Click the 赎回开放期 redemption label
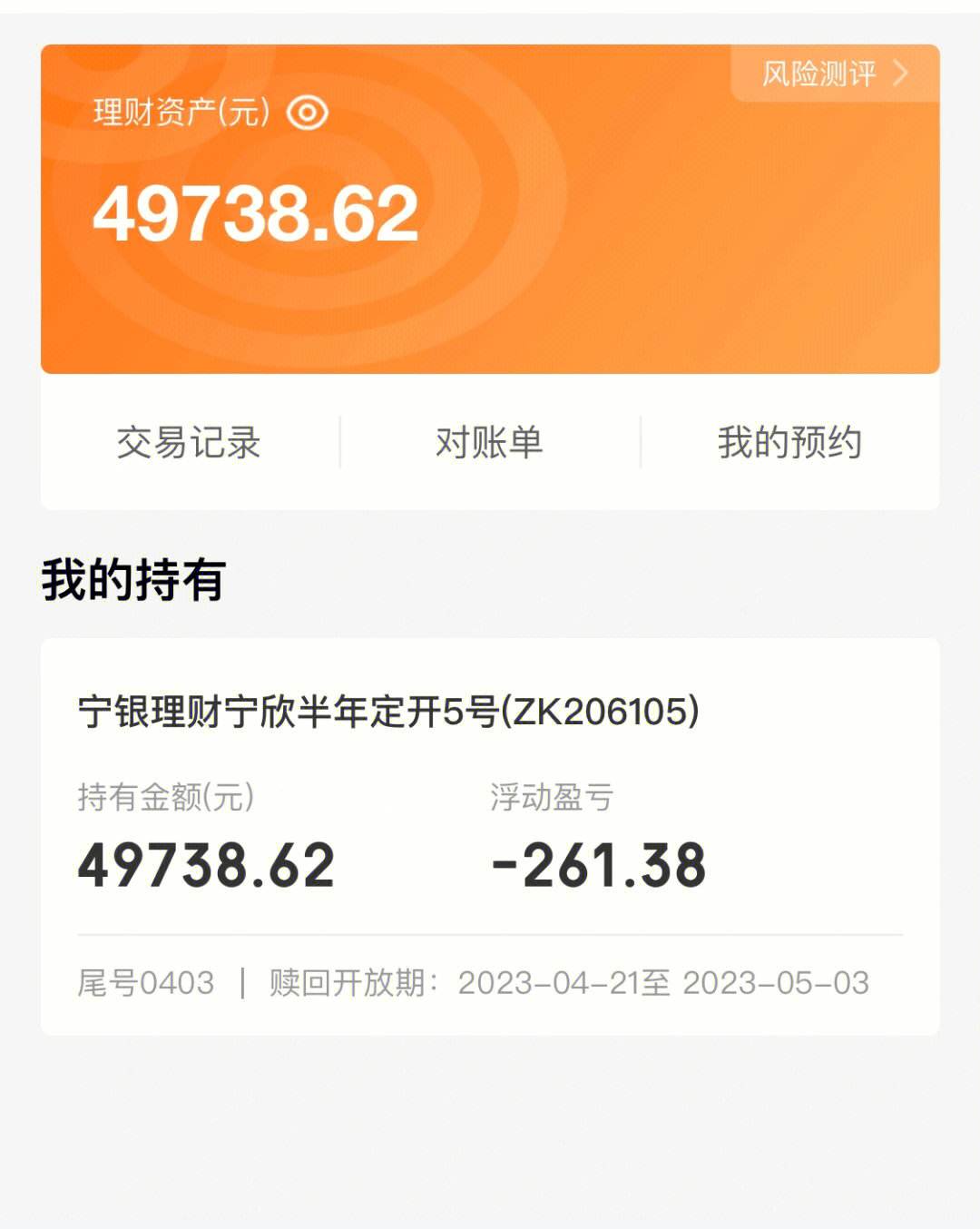This screenshot has width=980, height=1229. tap(348, 982)
